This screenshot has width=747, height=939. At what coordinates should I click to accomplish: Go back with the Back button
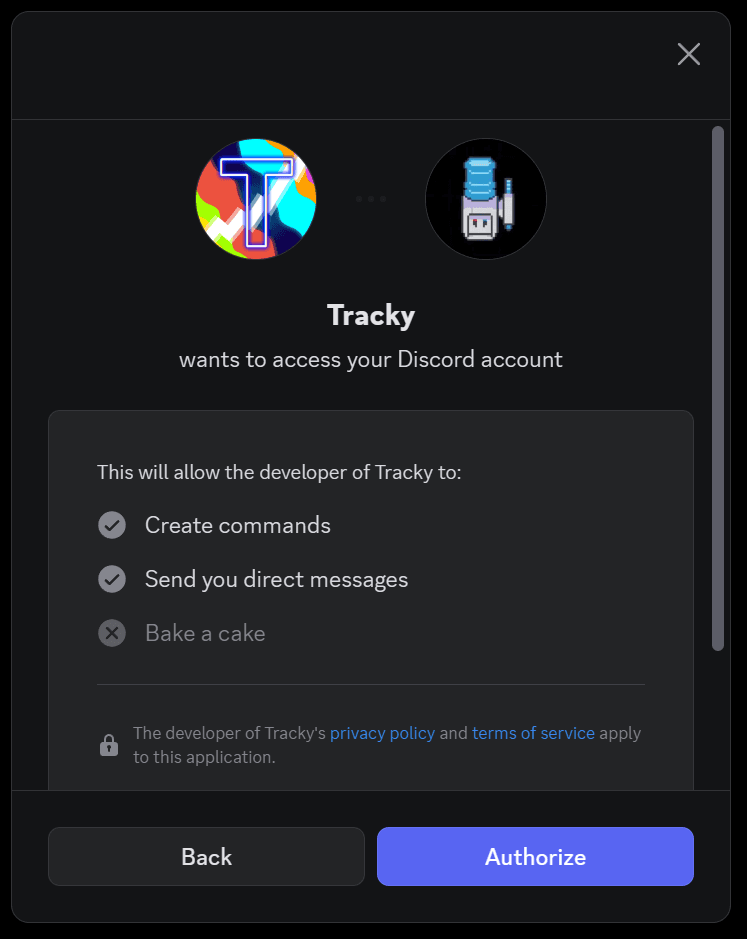pos(206,856)
